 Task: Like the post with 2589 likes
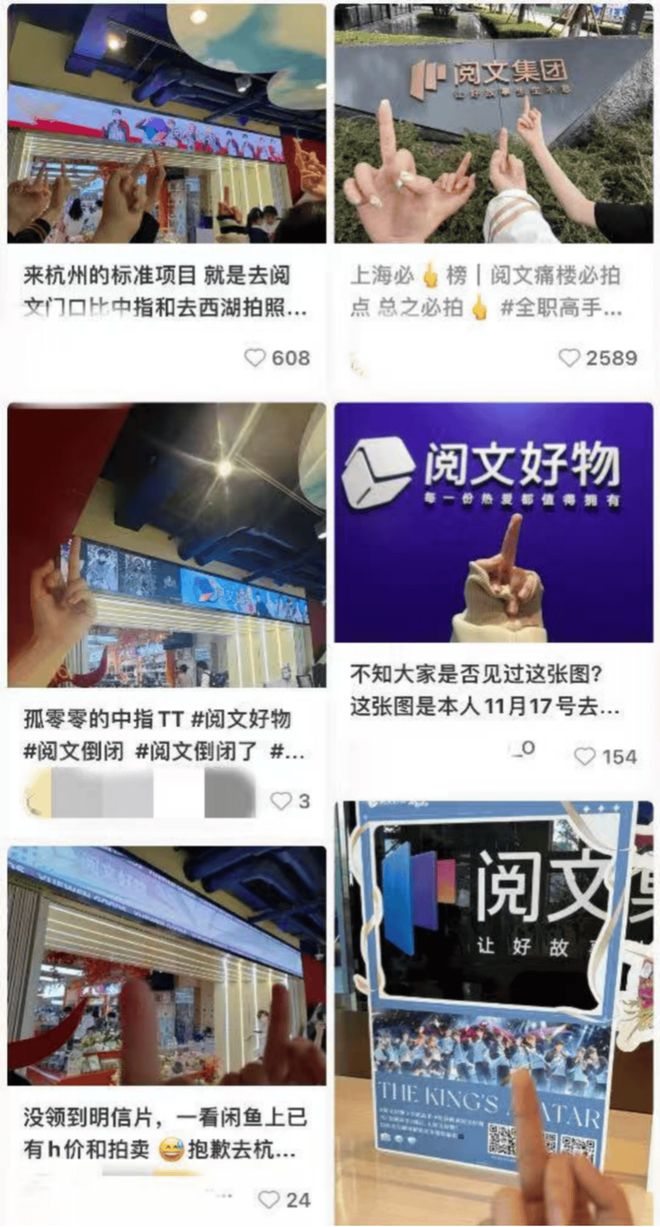[x=569, y=358]
